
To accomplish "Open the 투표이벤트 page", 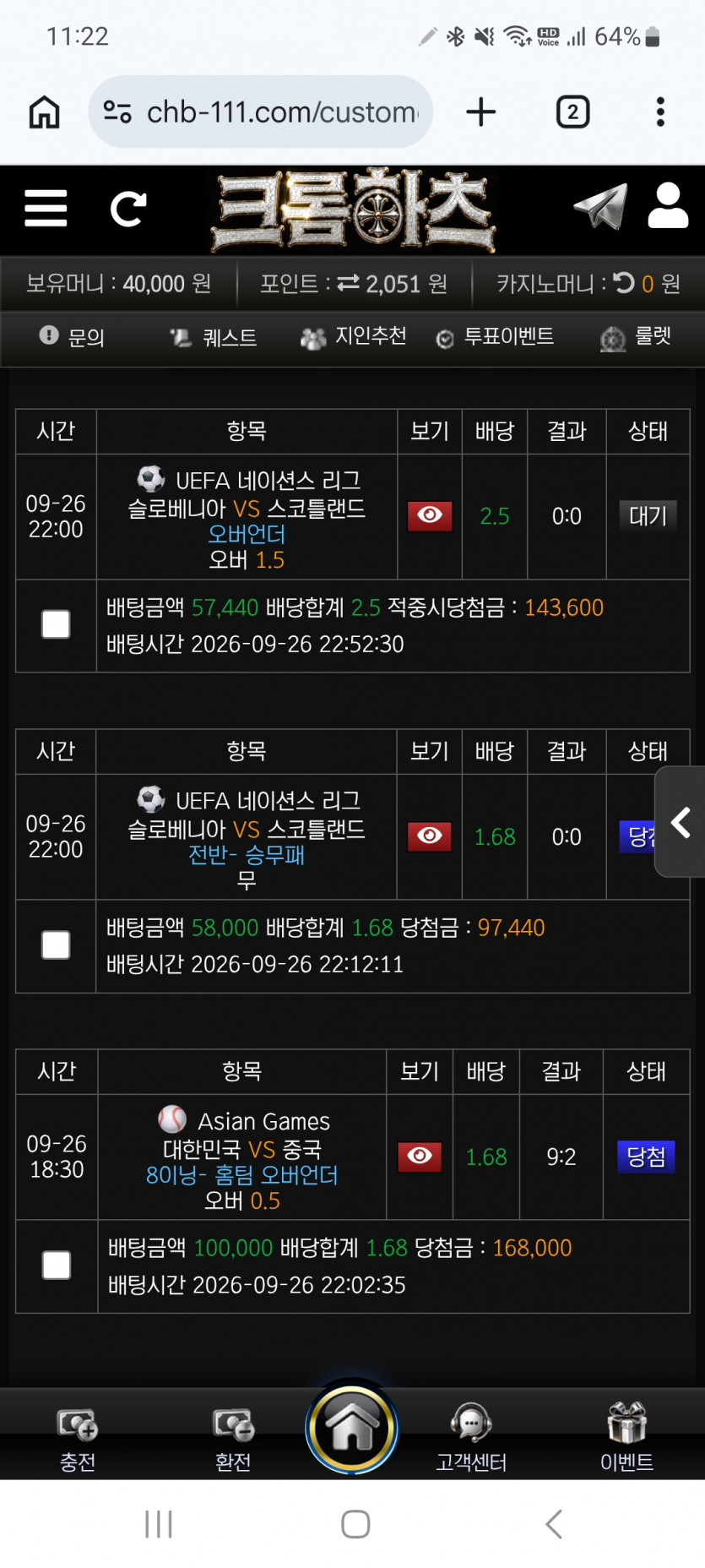I will 495,337.
